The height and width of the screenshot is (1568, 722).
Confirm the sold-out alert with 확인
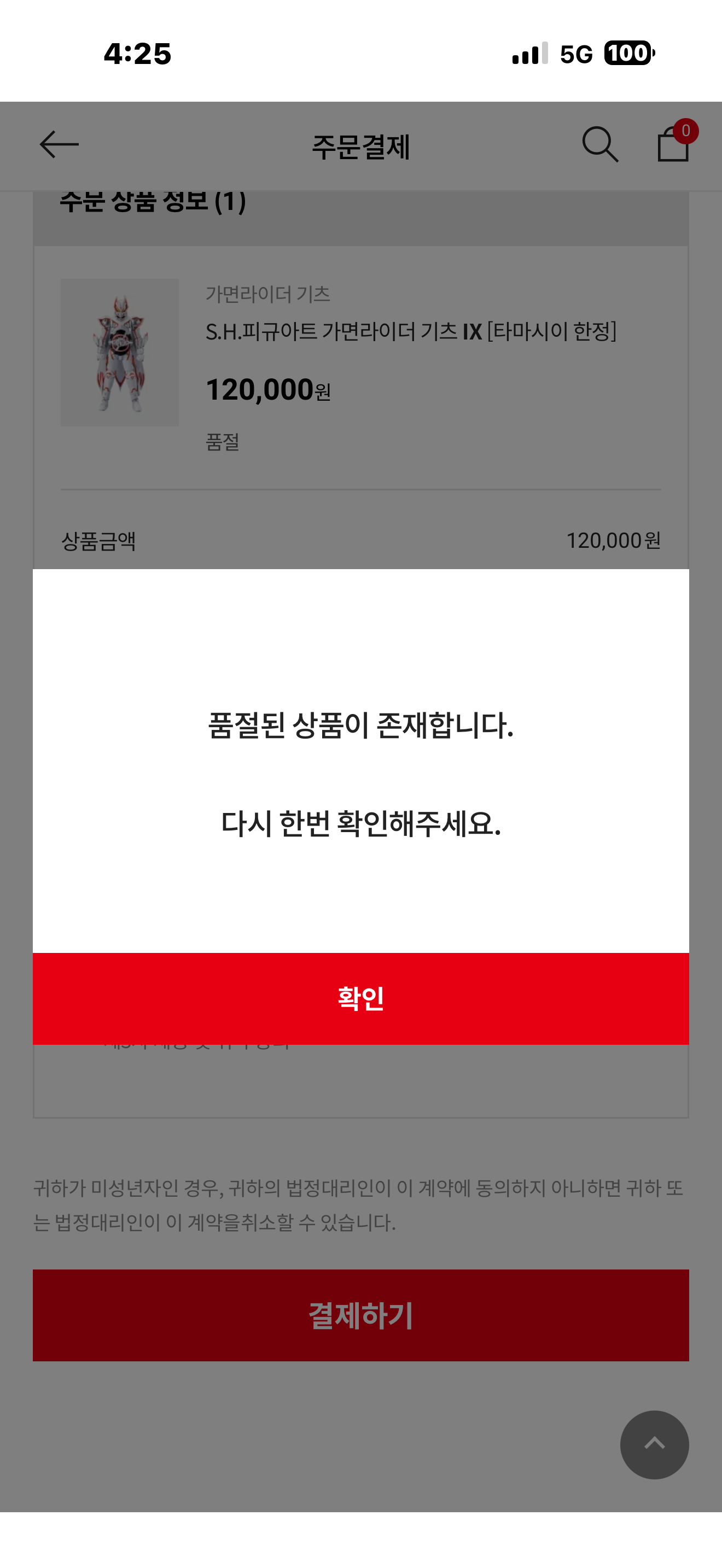[360, 998]
